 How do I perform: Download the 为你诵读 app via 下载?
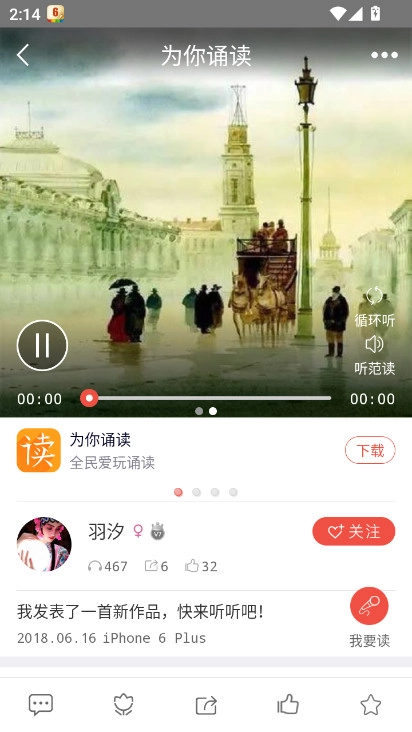370,450
